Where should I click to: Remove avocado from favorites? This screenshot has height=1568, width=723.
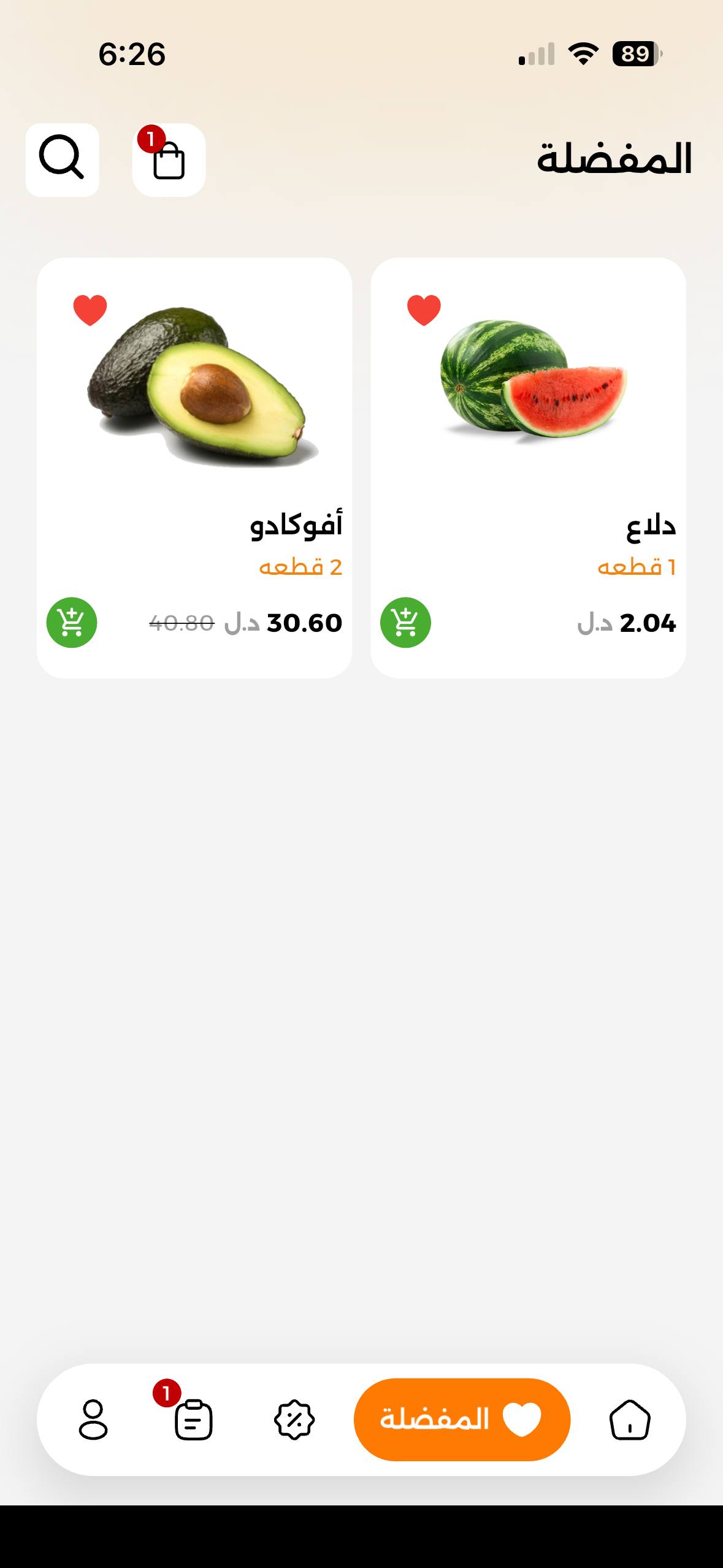point(90,310)
